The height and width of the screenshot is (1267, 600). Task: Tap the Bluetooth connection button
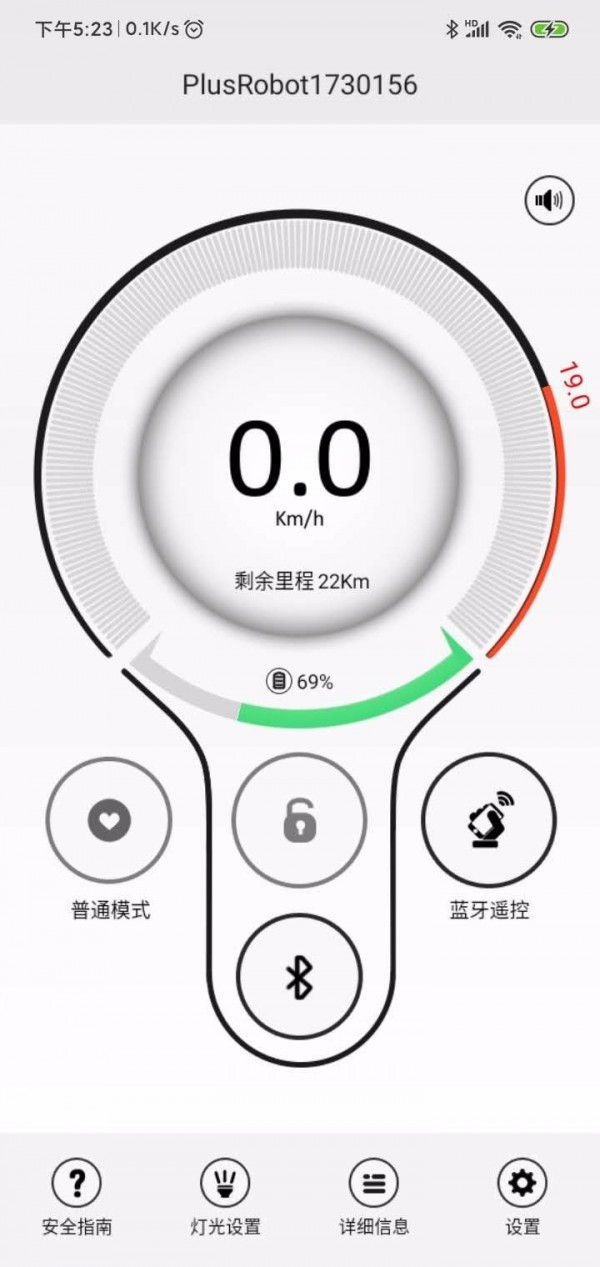(299, 977)
